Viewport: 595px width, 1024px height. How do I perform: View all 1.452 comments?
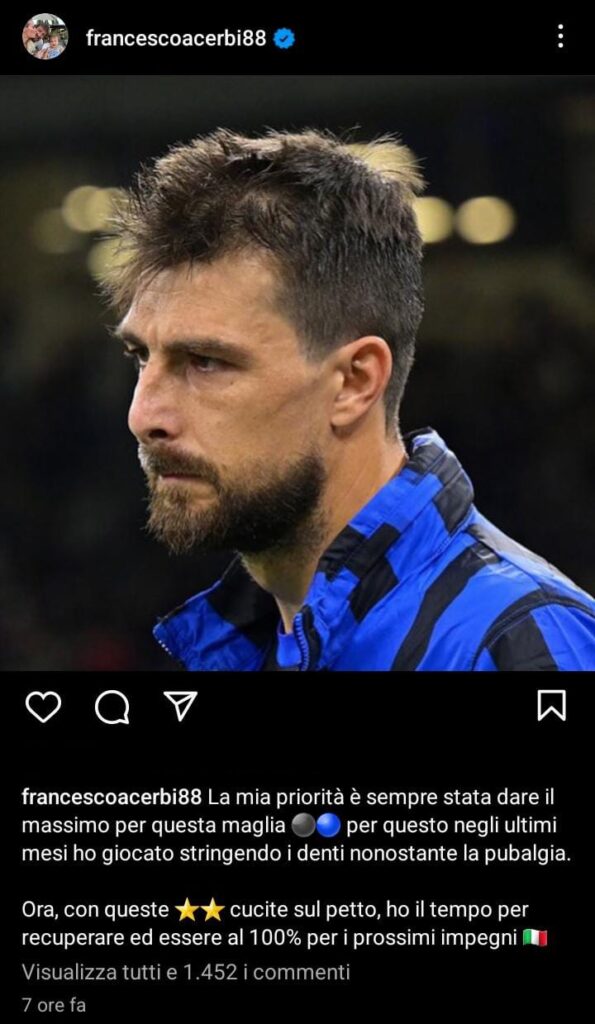pyautogui.click(x=186, y=972)
